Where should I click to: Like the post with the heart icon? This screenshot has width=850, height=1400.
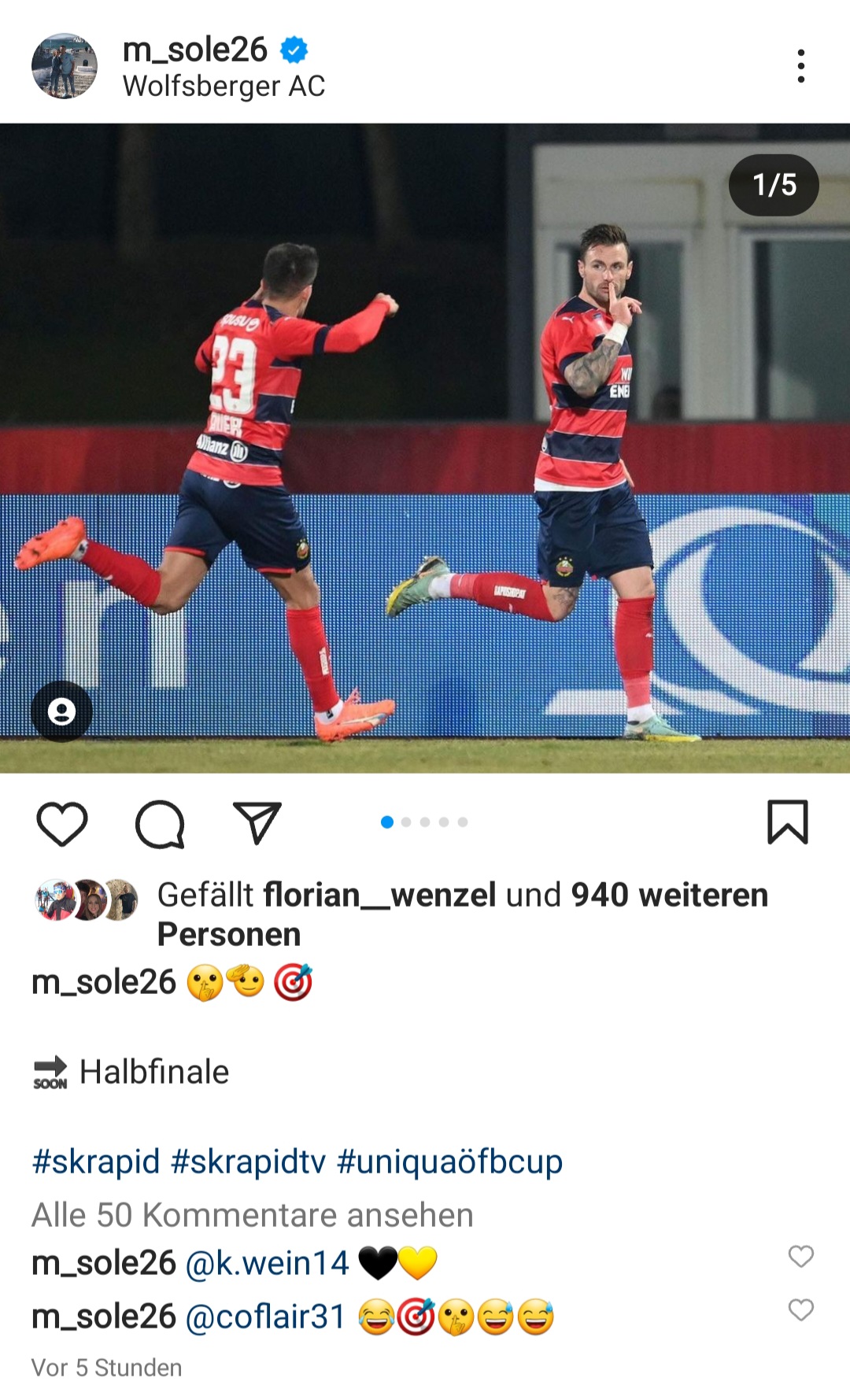pos(62,824)
